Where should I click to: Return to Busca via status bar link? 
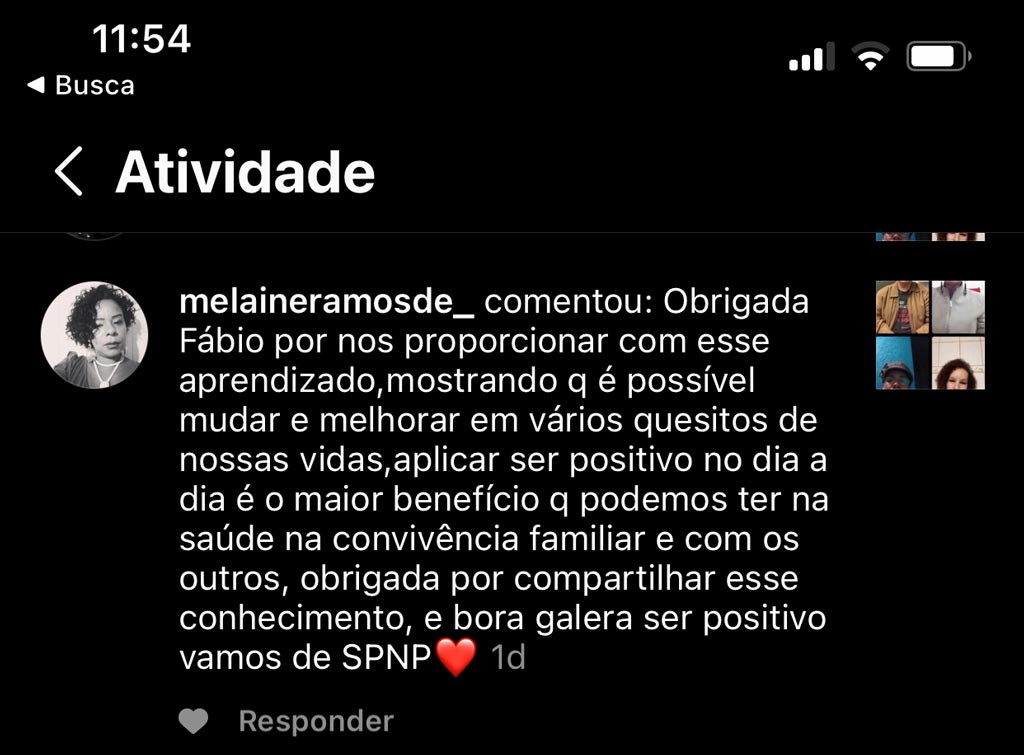click(x=82, y=86)
